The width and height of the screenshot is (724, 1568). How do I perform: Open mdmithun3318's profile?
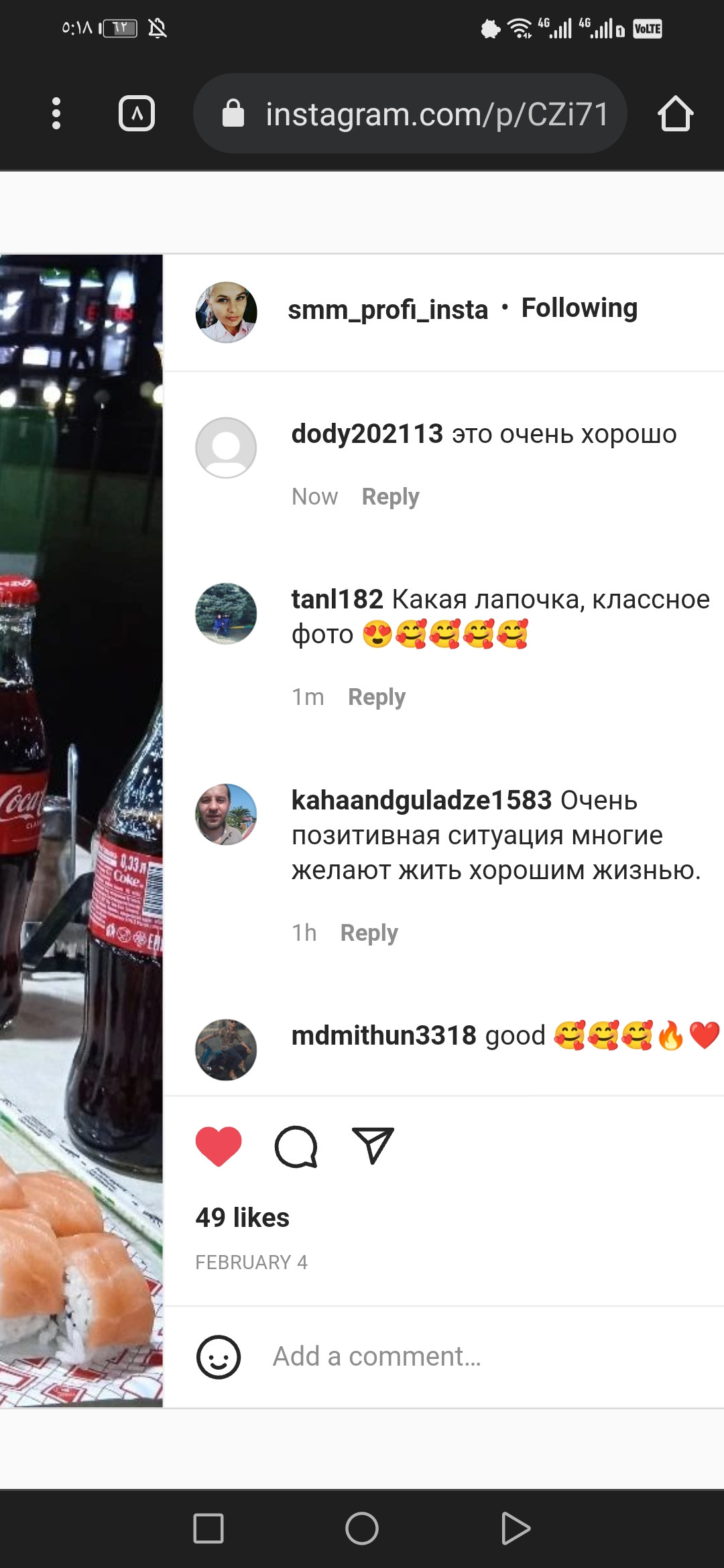383,1035
